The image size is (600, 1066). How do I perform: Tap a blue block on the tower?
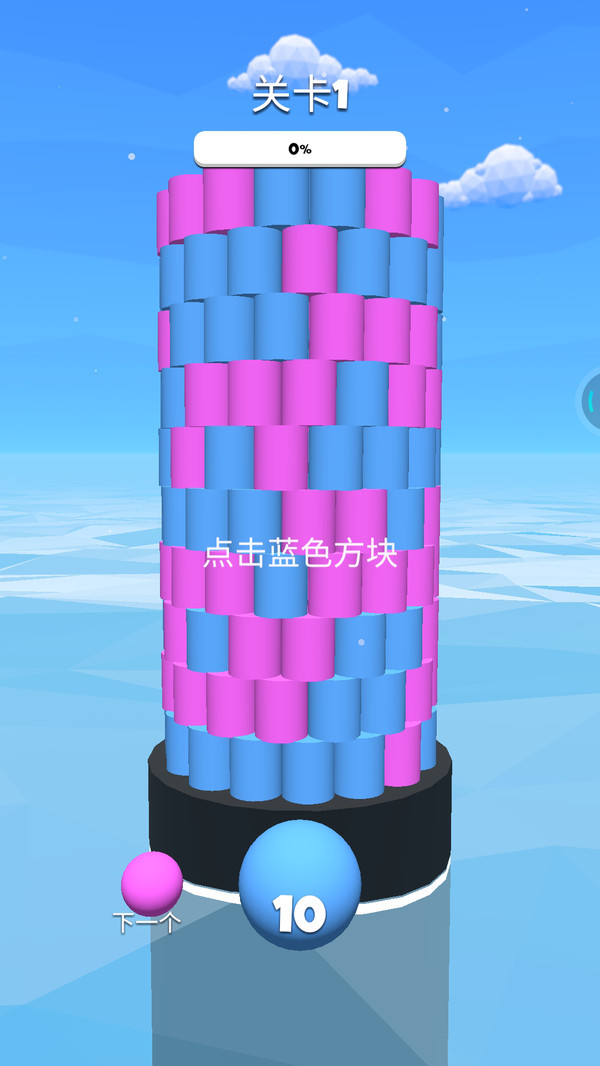[x=282, y=197]
